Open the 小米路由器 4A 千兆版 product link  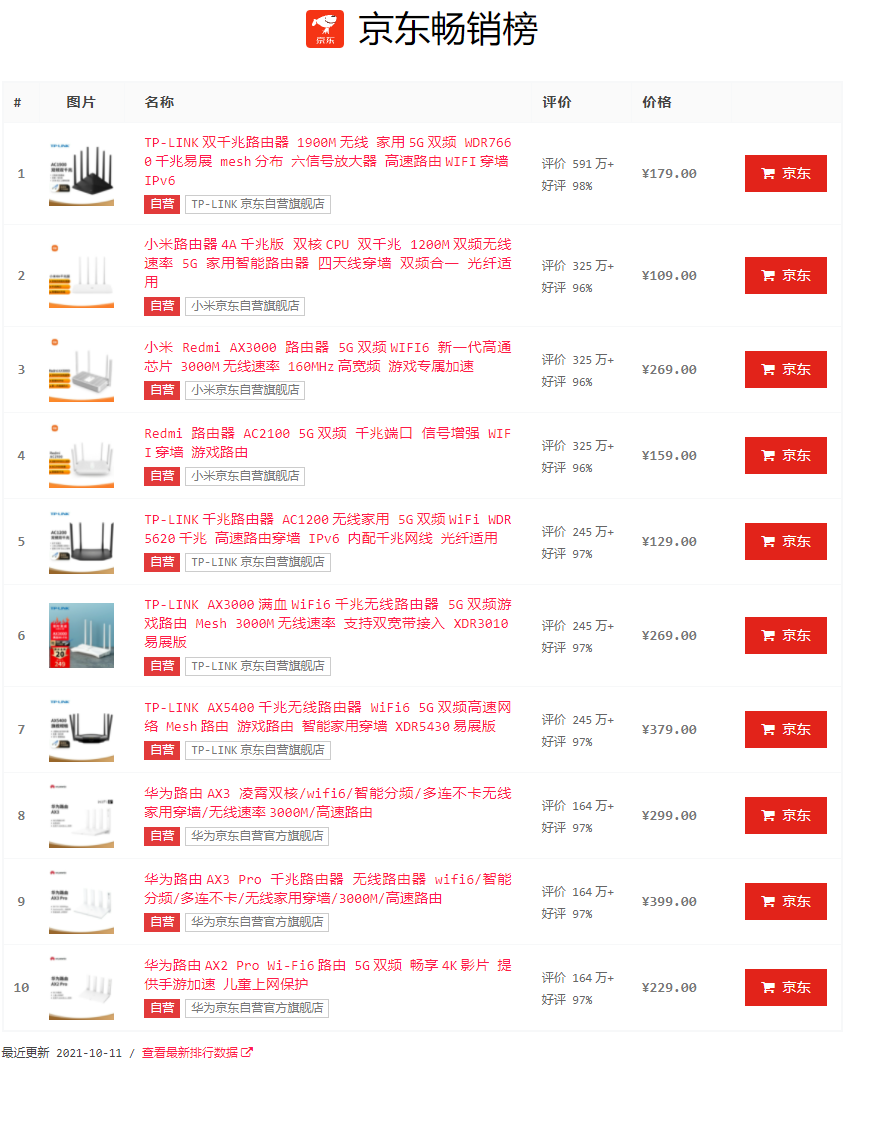pos(327,263)
